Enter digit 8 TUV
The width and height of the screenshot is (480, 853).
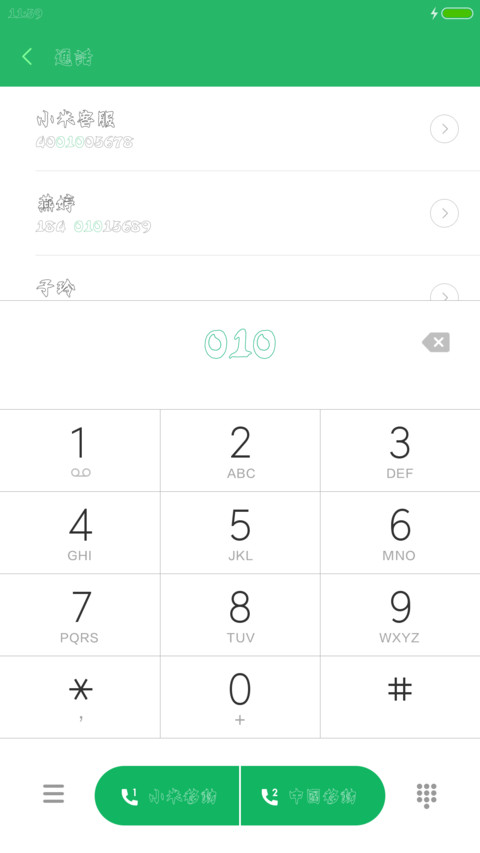[x=241, y=615]
